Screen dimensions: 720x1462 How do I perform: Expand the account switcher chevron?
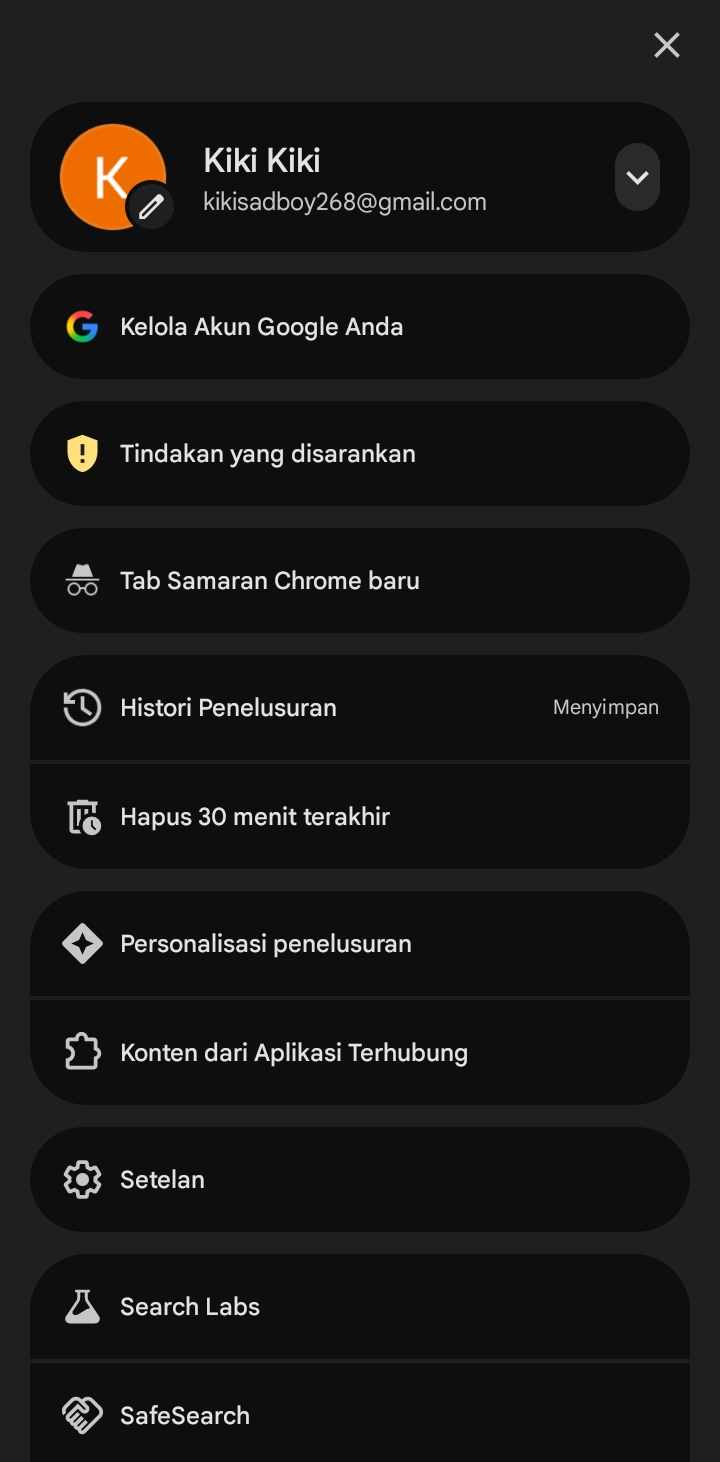(637, 177)
